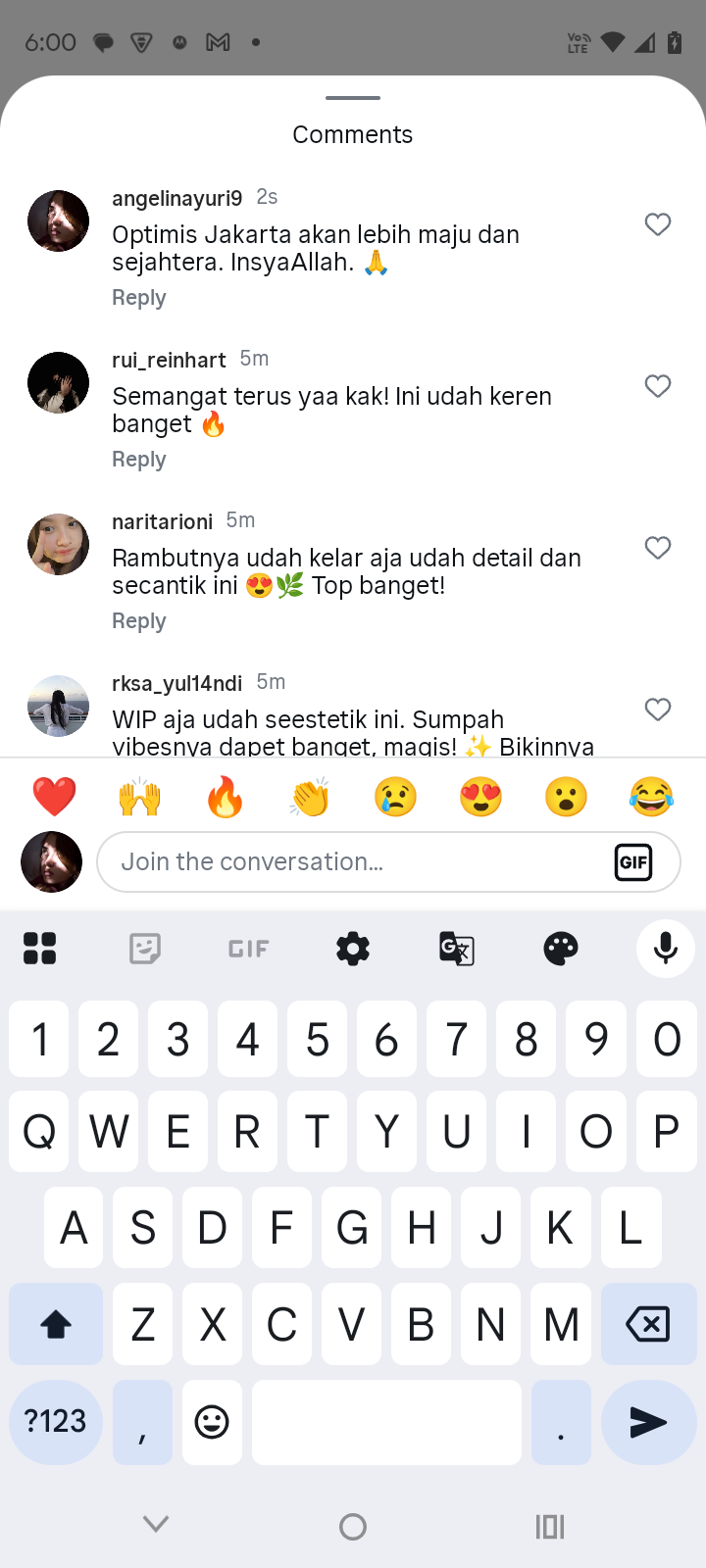Like rksa_yul14ndi's comment
The image size is (706, 1568).
[657, 710]
